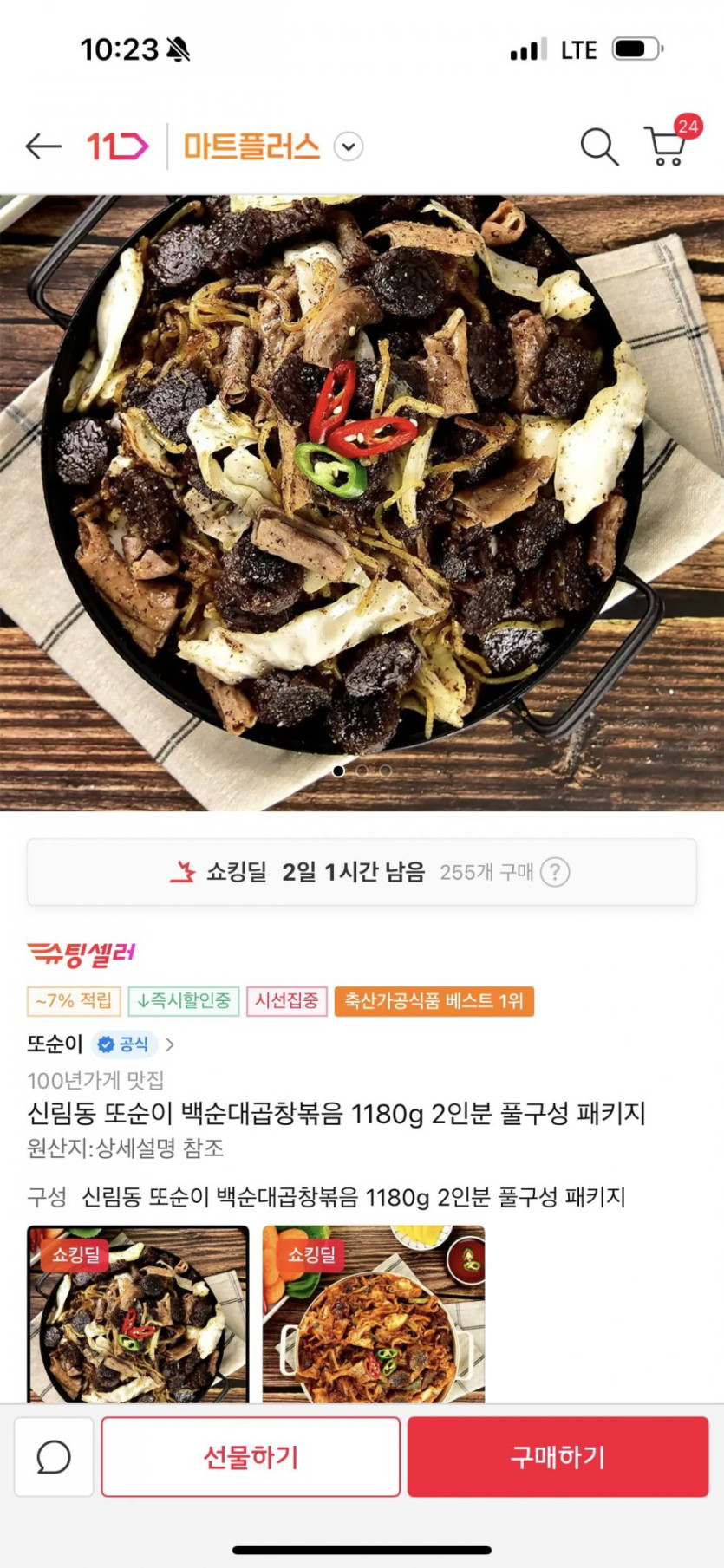Open the 쇼킹딜 help question mark
The height and width of the screenshot is (1568, 724).
tap(555, 872)
